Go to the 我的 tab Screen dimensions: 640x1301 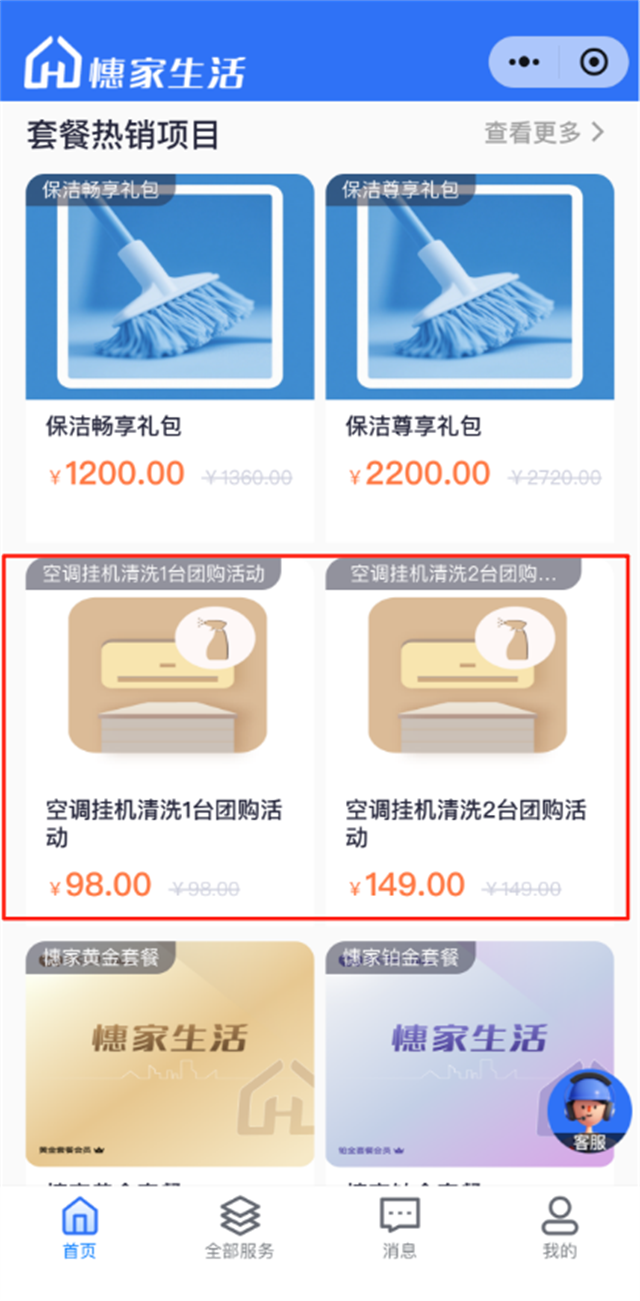point(560,1228)
